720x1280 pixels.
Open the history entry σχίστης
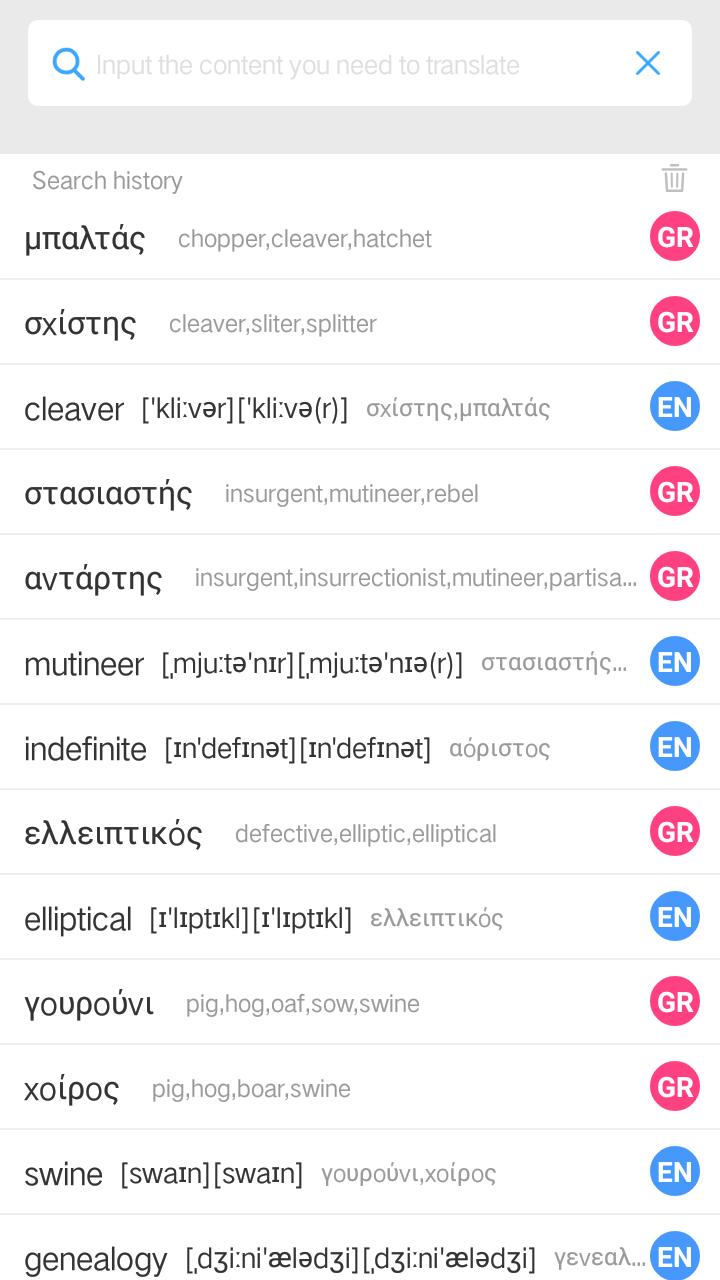300,323
